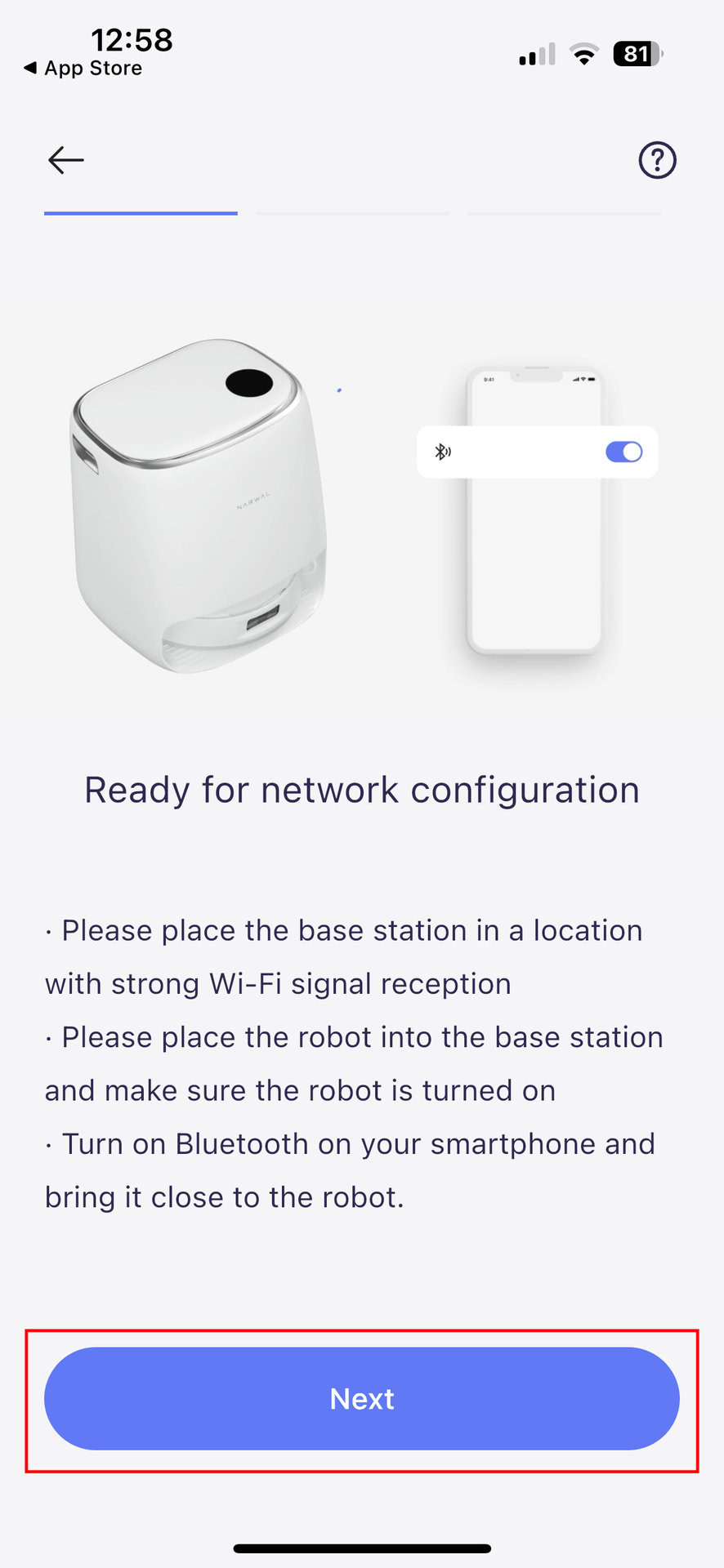724x1568 pixels.
Task: Go back using the arrow icon
Action: pyautogui.click(x=66, y=160)
